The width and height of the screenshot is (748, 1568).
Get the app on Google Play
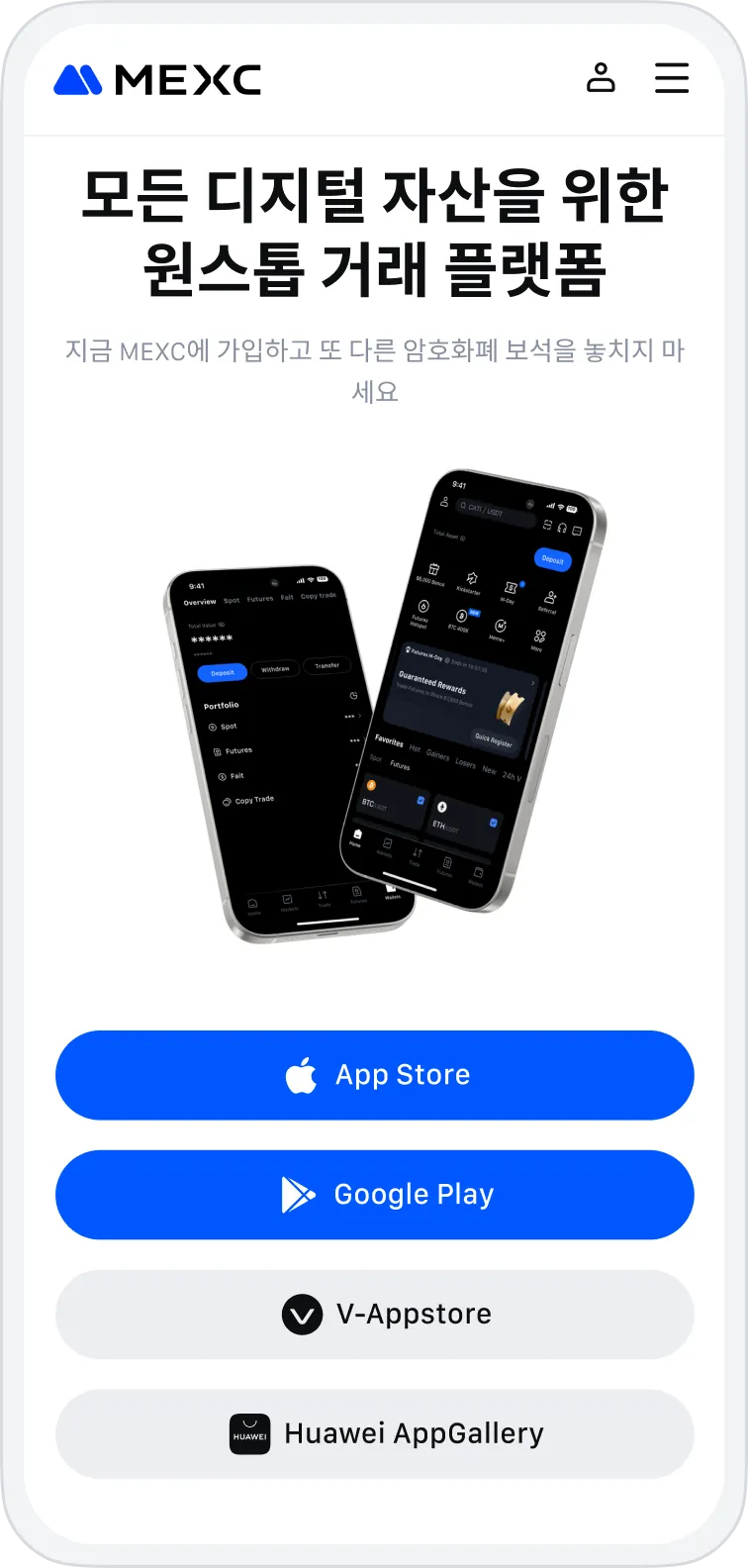[374, 1195]
